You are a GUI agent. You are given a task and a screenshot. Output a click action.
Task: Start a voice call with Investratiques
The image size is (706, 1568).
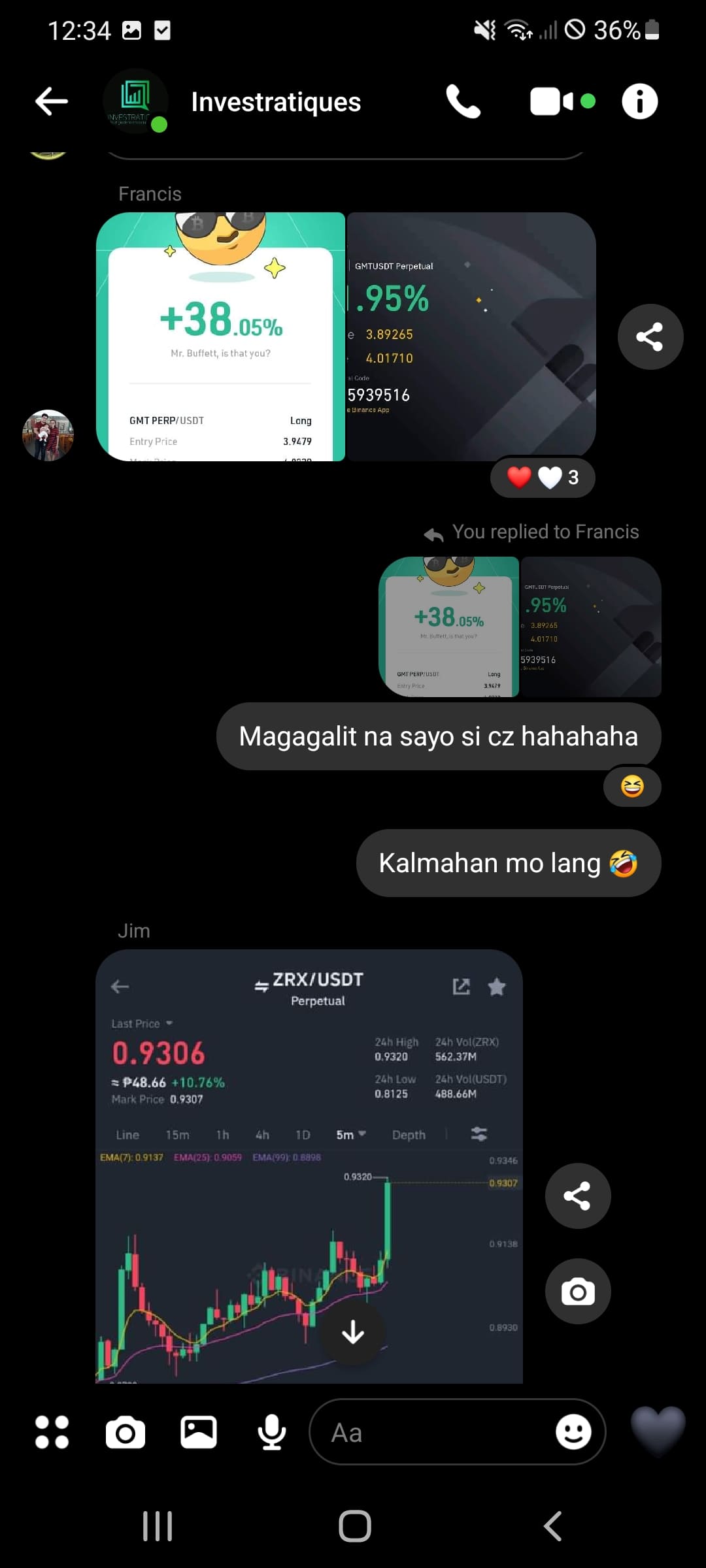point(463,101)
